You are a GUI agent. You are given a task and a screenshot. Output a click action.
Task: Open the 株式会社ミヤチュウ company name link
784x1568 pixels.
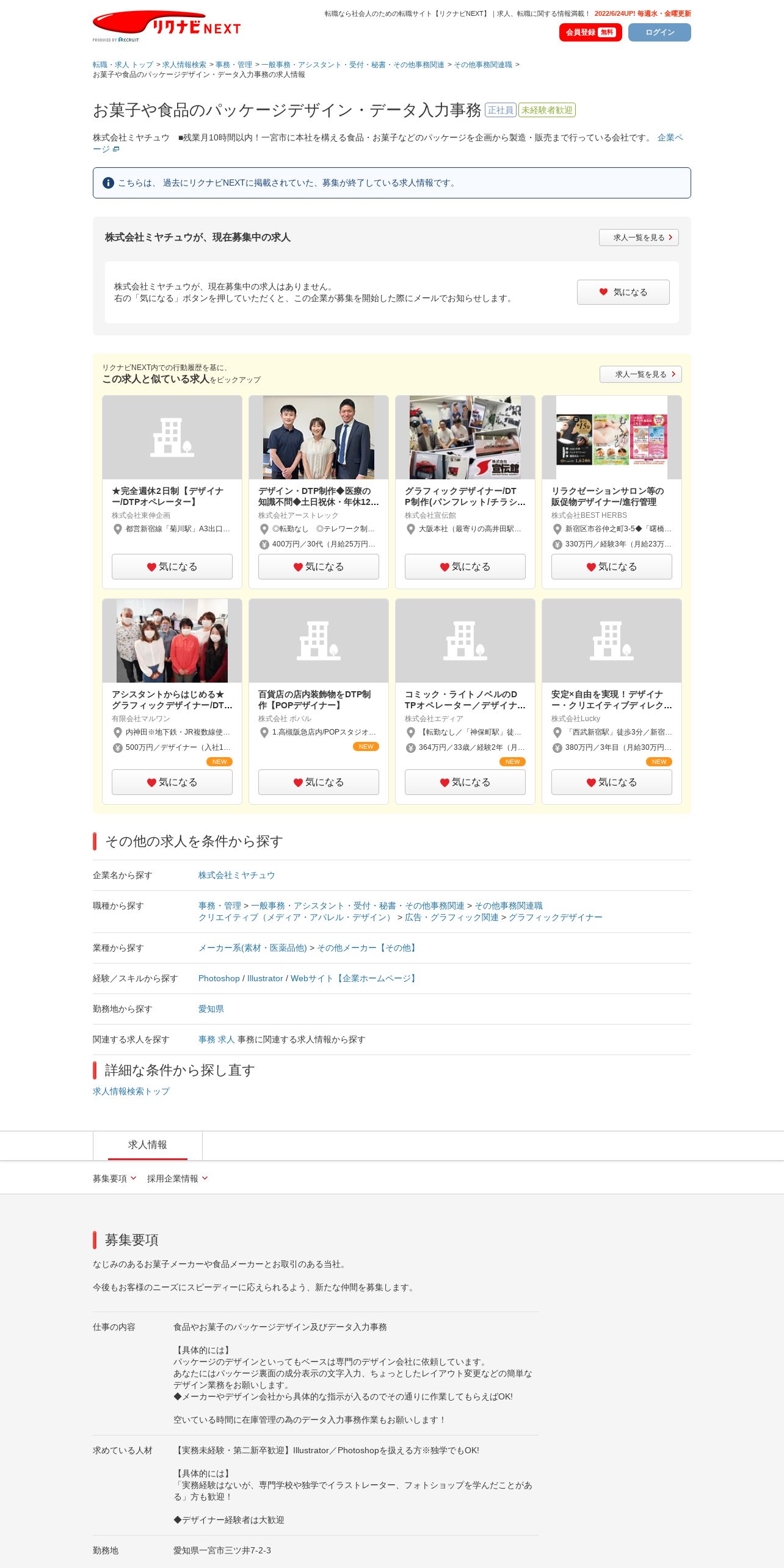(x=236, y=876)
